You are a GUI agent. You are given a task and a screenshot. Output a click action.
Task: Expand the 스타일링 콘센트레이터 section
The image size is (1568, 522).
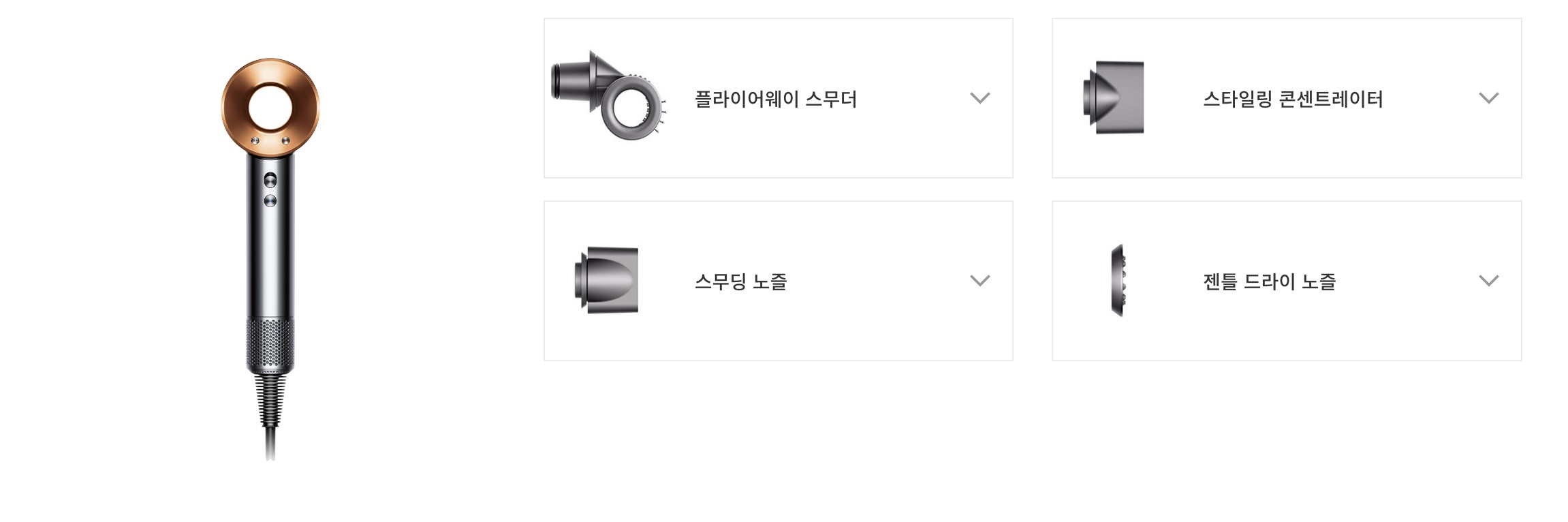(x=1488, y=98)
